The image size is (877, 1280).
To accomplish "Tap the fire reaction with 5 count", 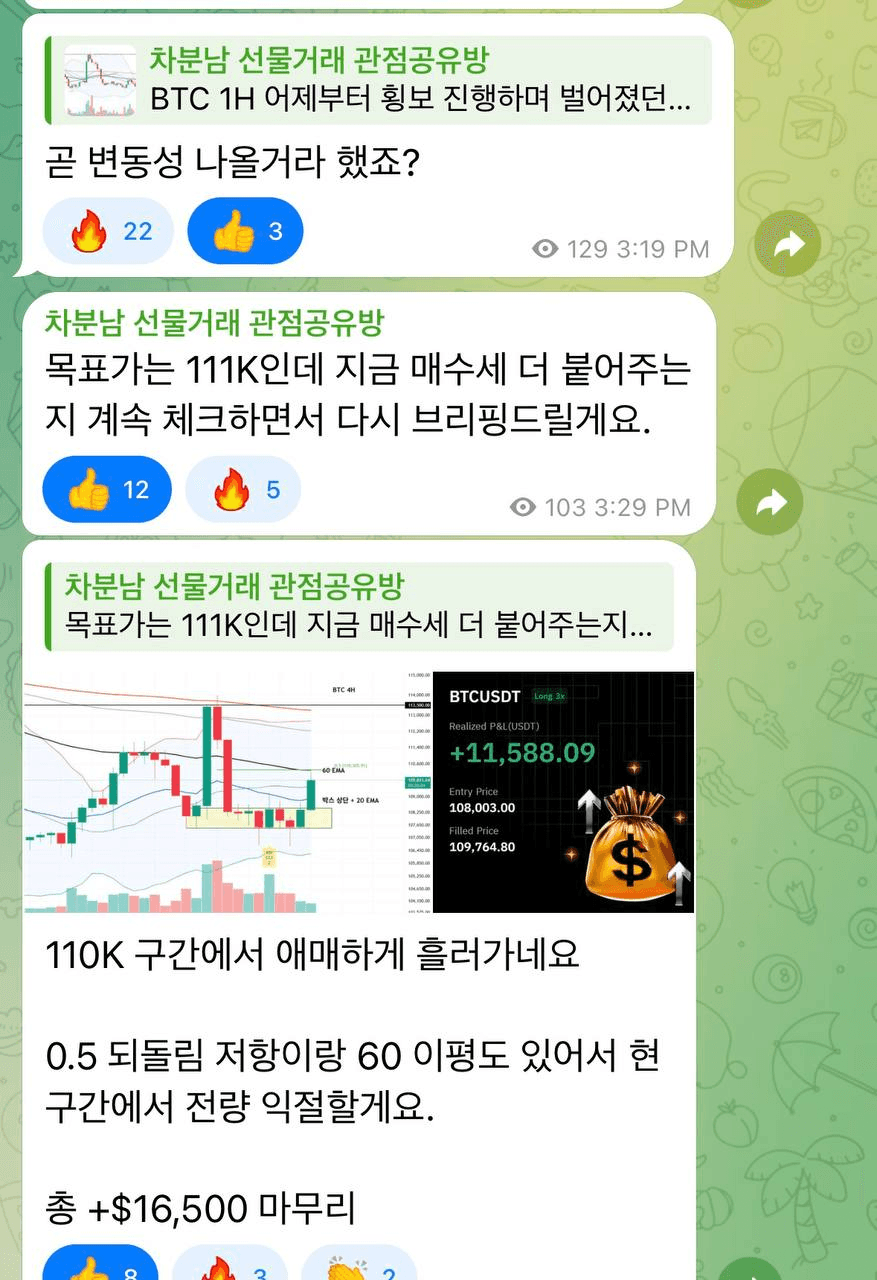I will point(243,489).
